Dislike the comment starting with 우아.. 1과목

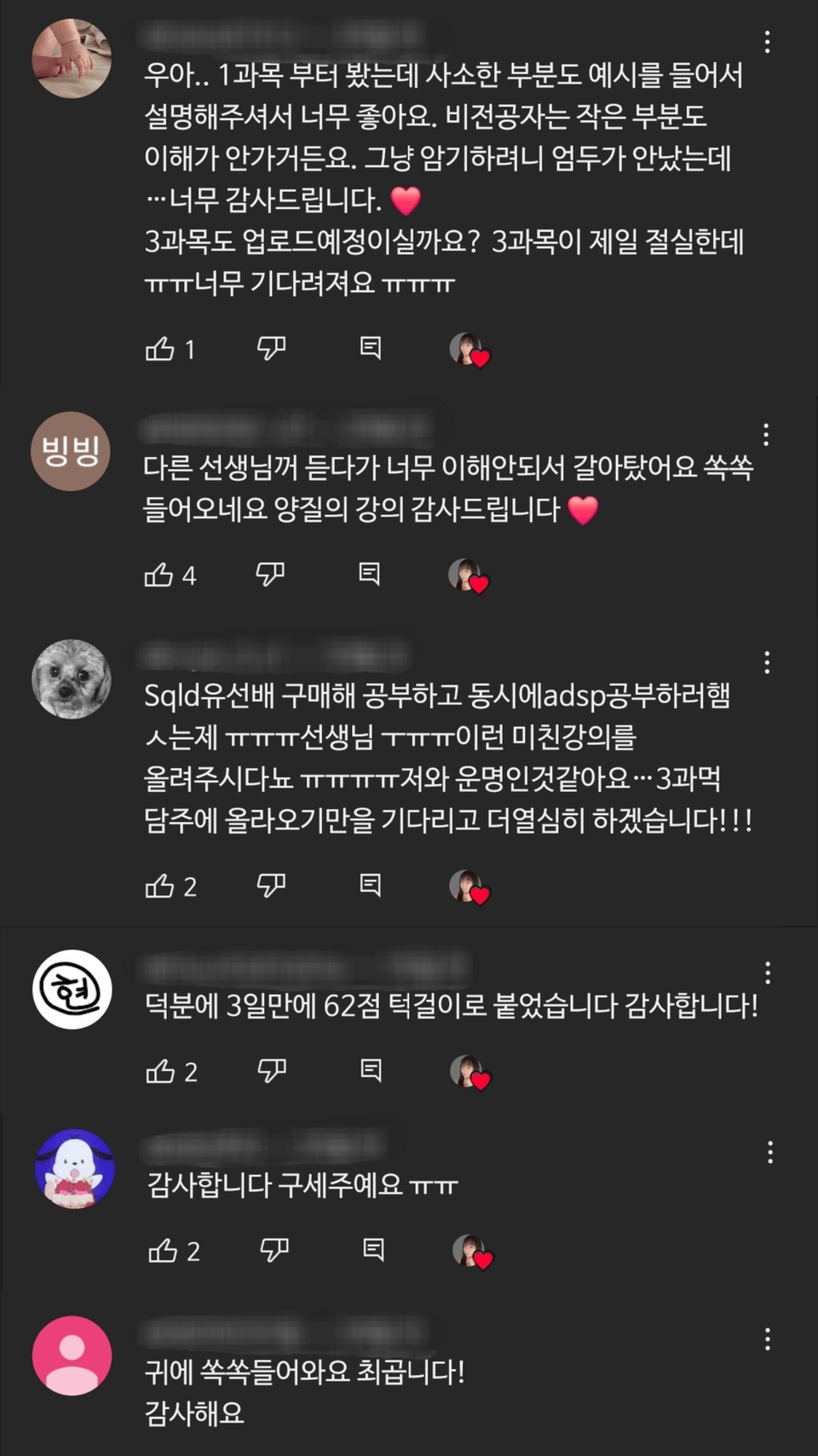click(271, 348)
